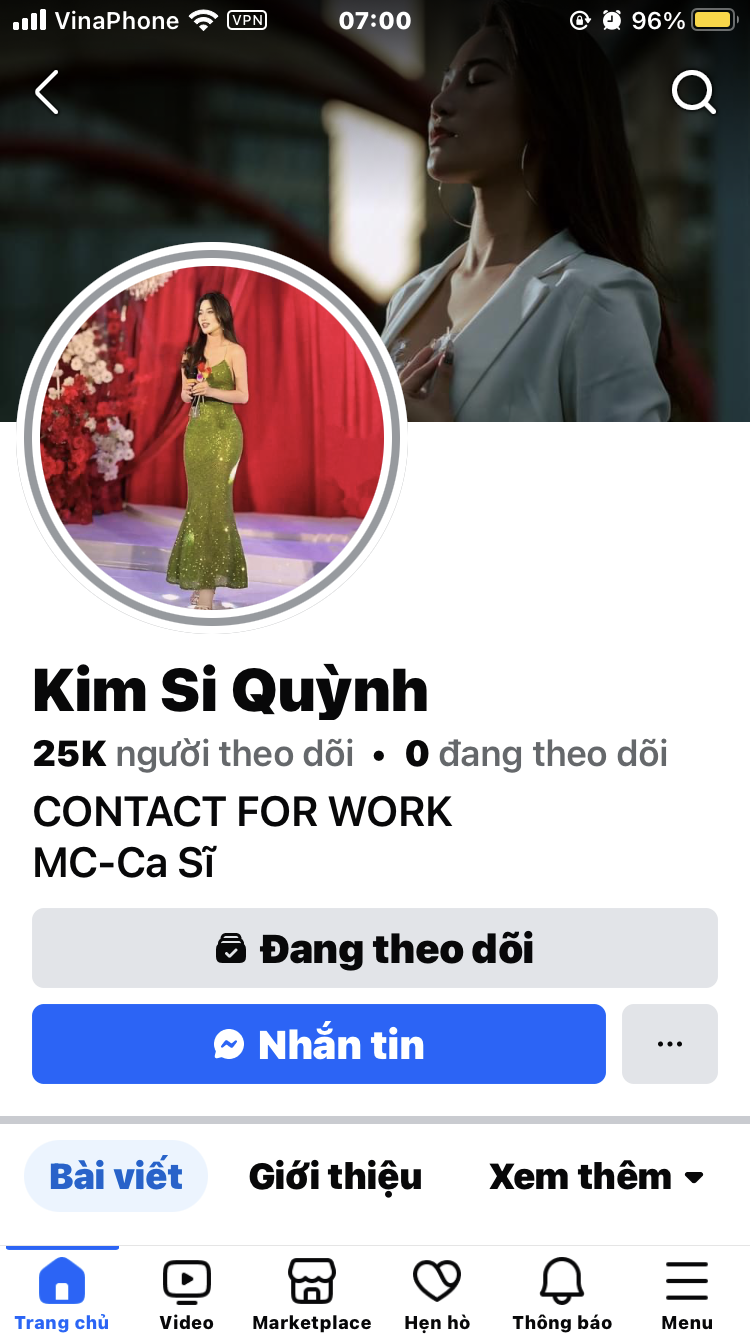Open the Marketplace tab
Viewport: 750px width, 1334px height.
click(x=312, y=1294)
